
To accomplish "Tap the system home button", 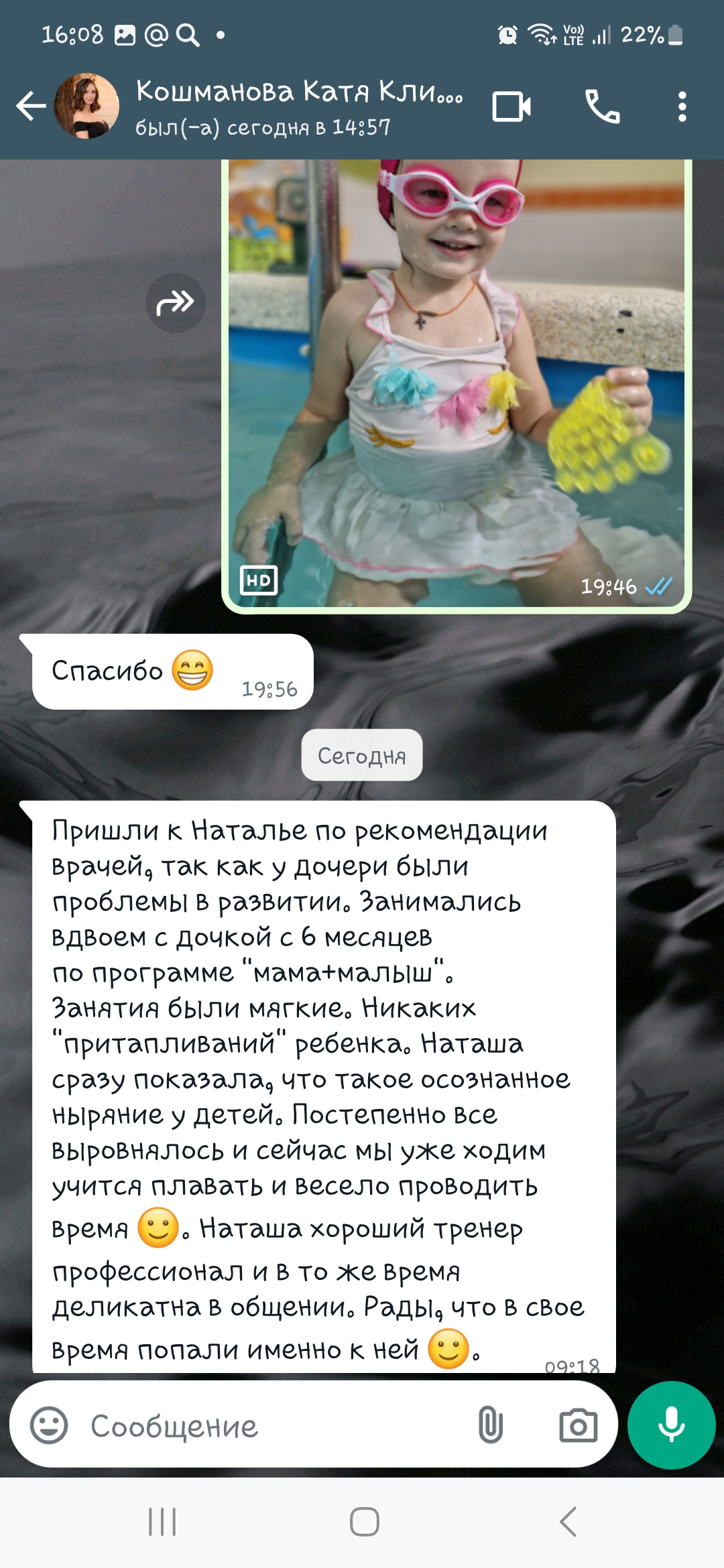I will coord(364,1521).
